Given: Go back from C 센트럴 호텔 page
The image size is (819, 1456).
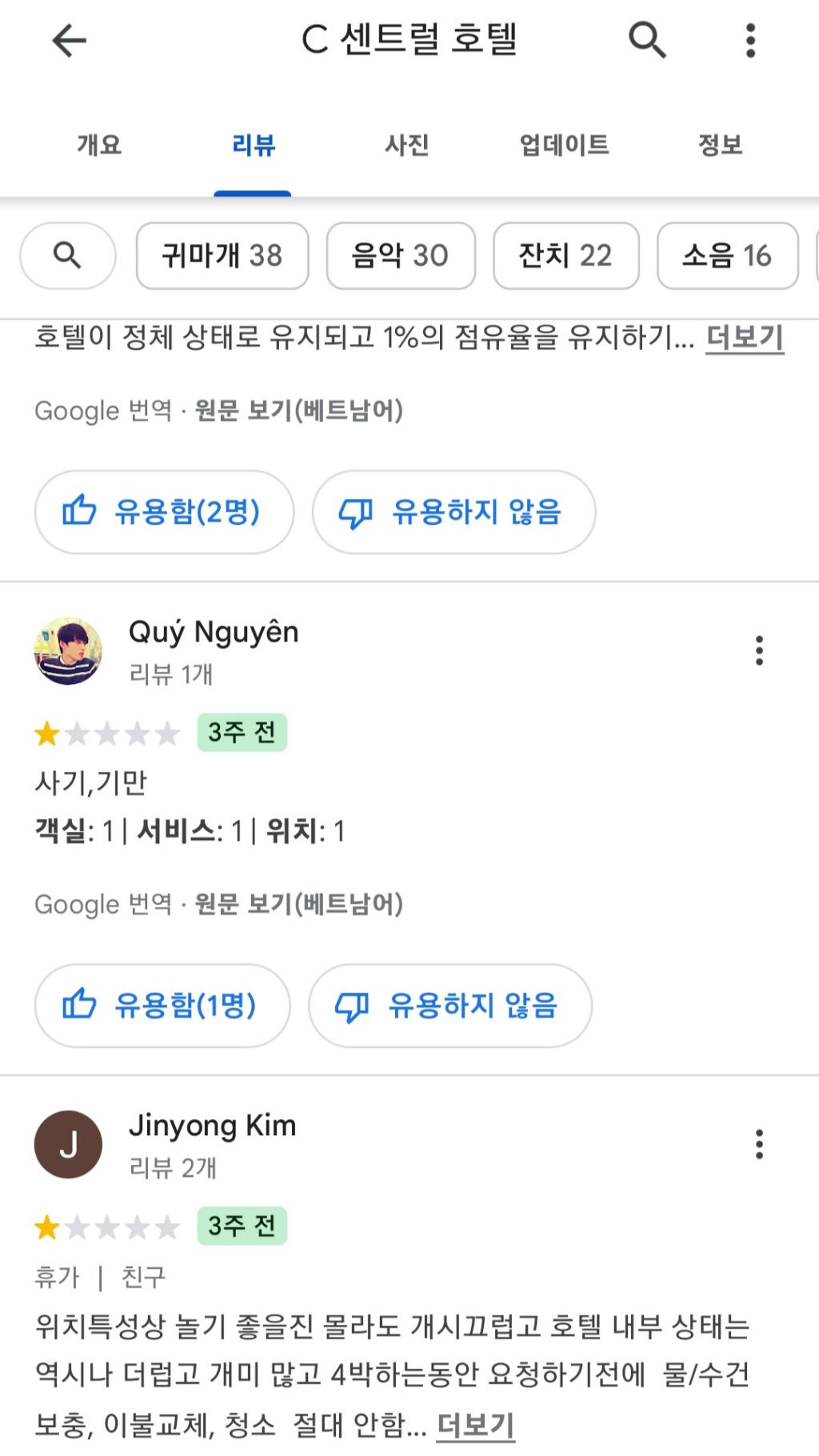Looking at the screenshot, I should point(69,40).
